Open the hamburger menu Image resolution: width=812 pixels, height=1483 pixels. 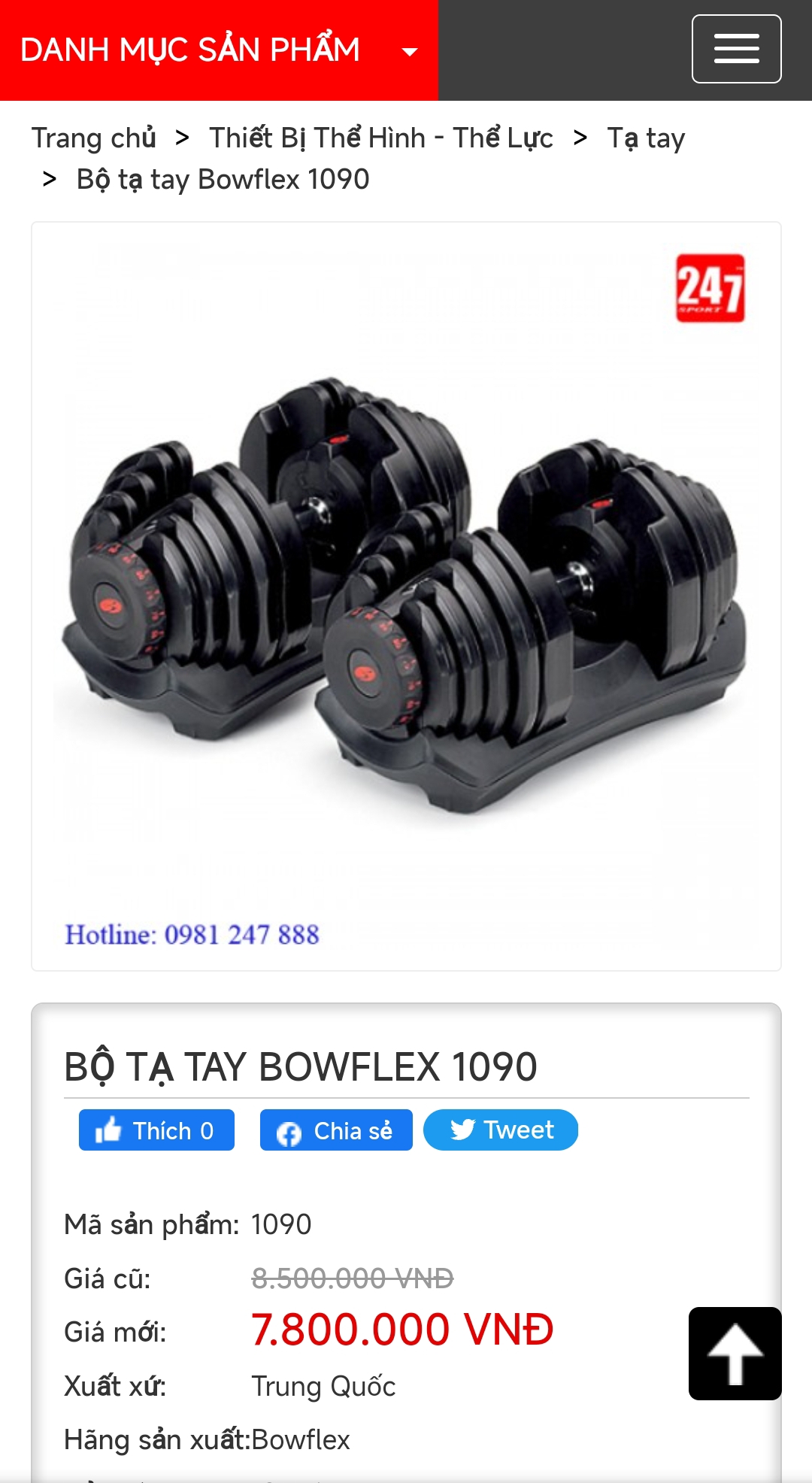pos(736,49)
